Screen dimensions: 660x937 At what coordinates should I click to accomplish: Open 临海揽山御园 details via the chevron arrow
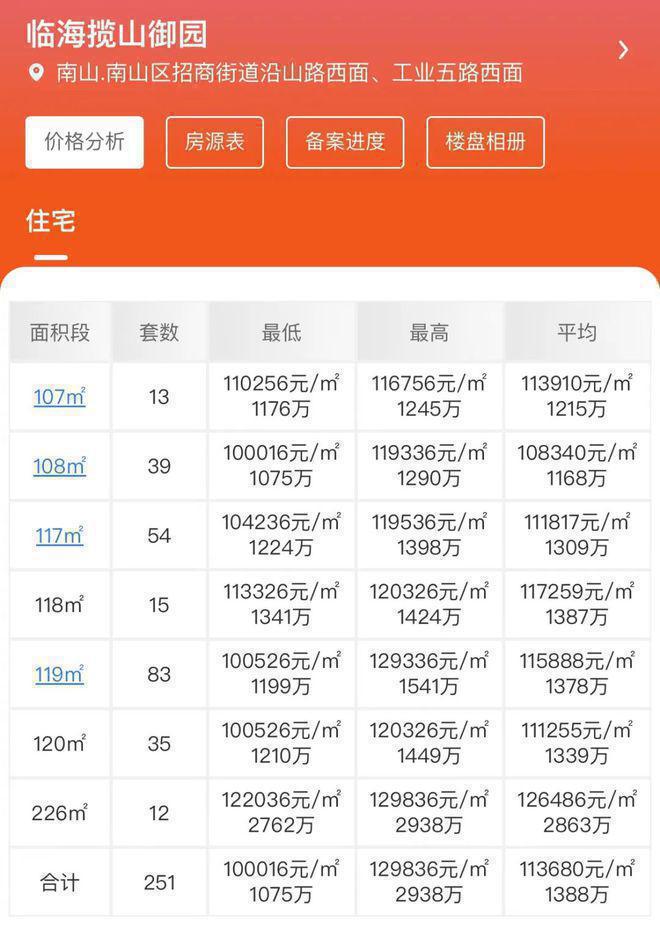(x=623, y=50)
